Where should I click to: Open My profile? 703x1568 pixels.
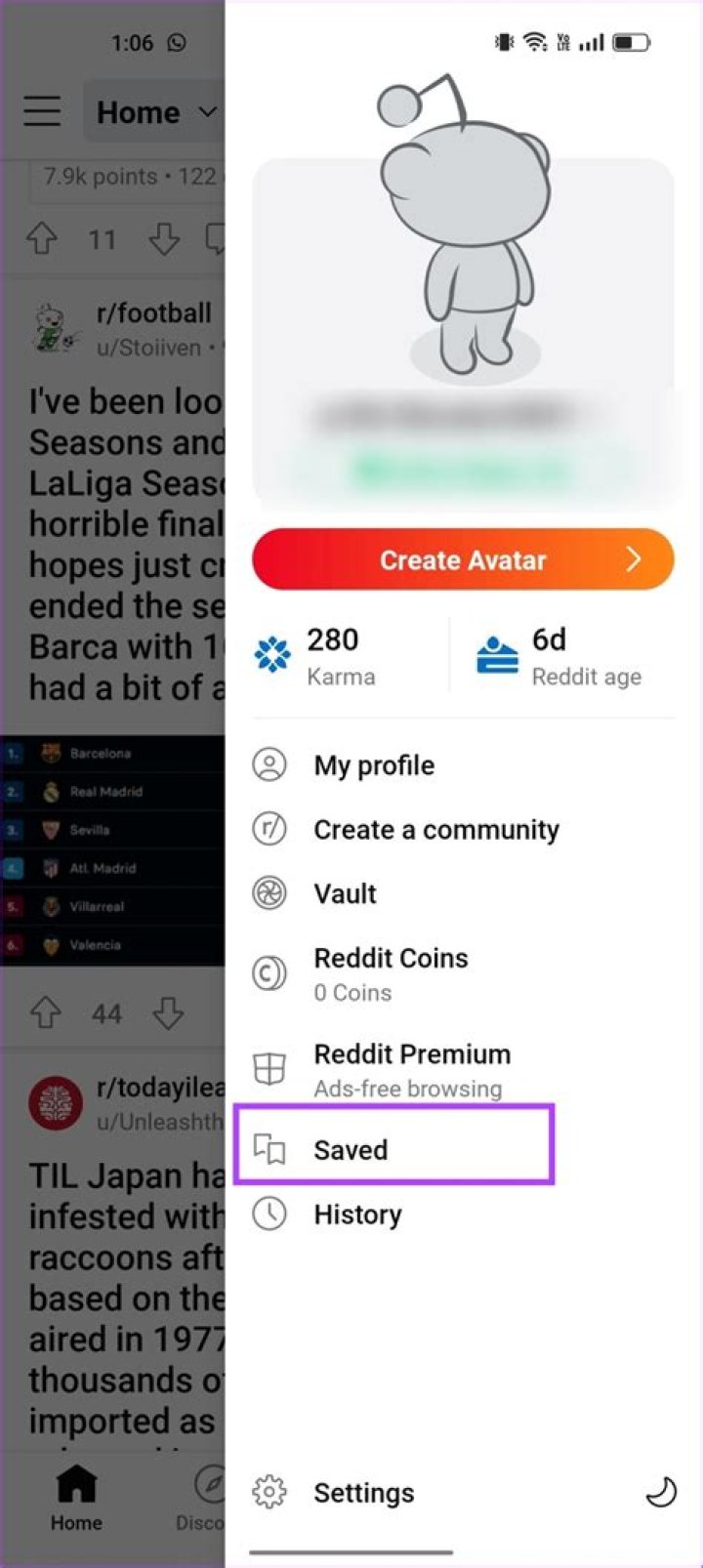pos(374,765)
